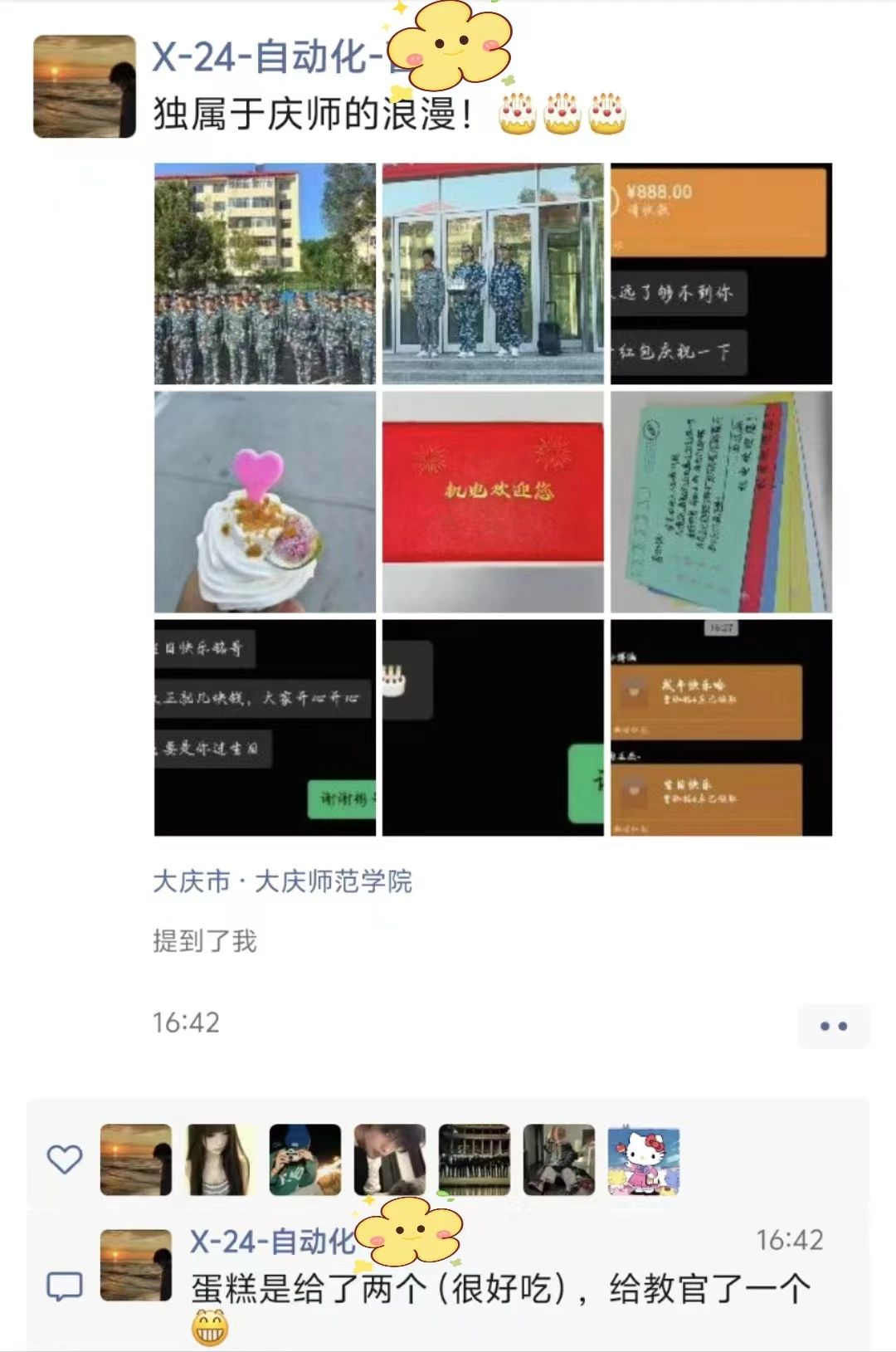Open the Hello Kitty avatar in likes
Image resolution: width=896 pixels, height=1352 pixels.
(x=643, y=1159)
